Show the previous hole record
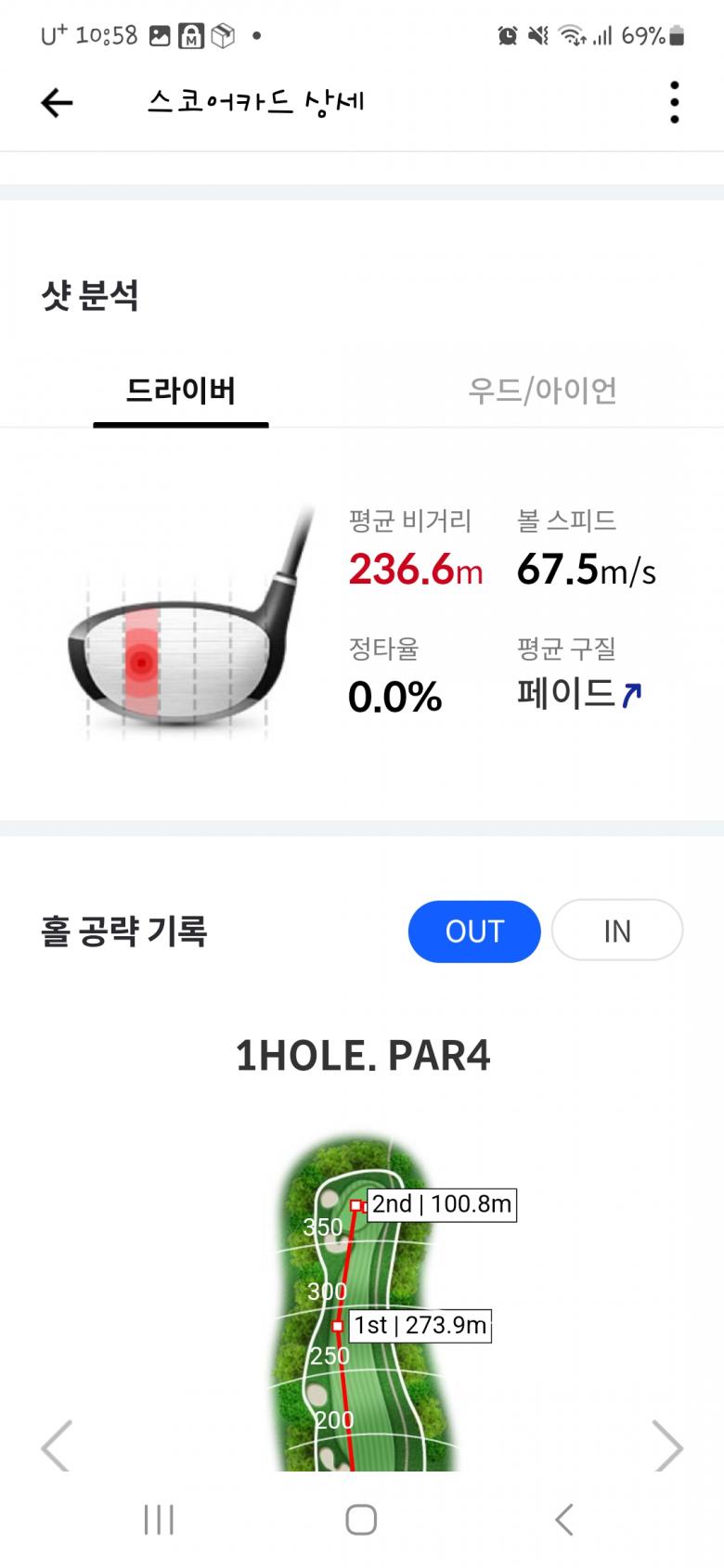This screenshot has width=724, height=1568. click(56, 1445)
